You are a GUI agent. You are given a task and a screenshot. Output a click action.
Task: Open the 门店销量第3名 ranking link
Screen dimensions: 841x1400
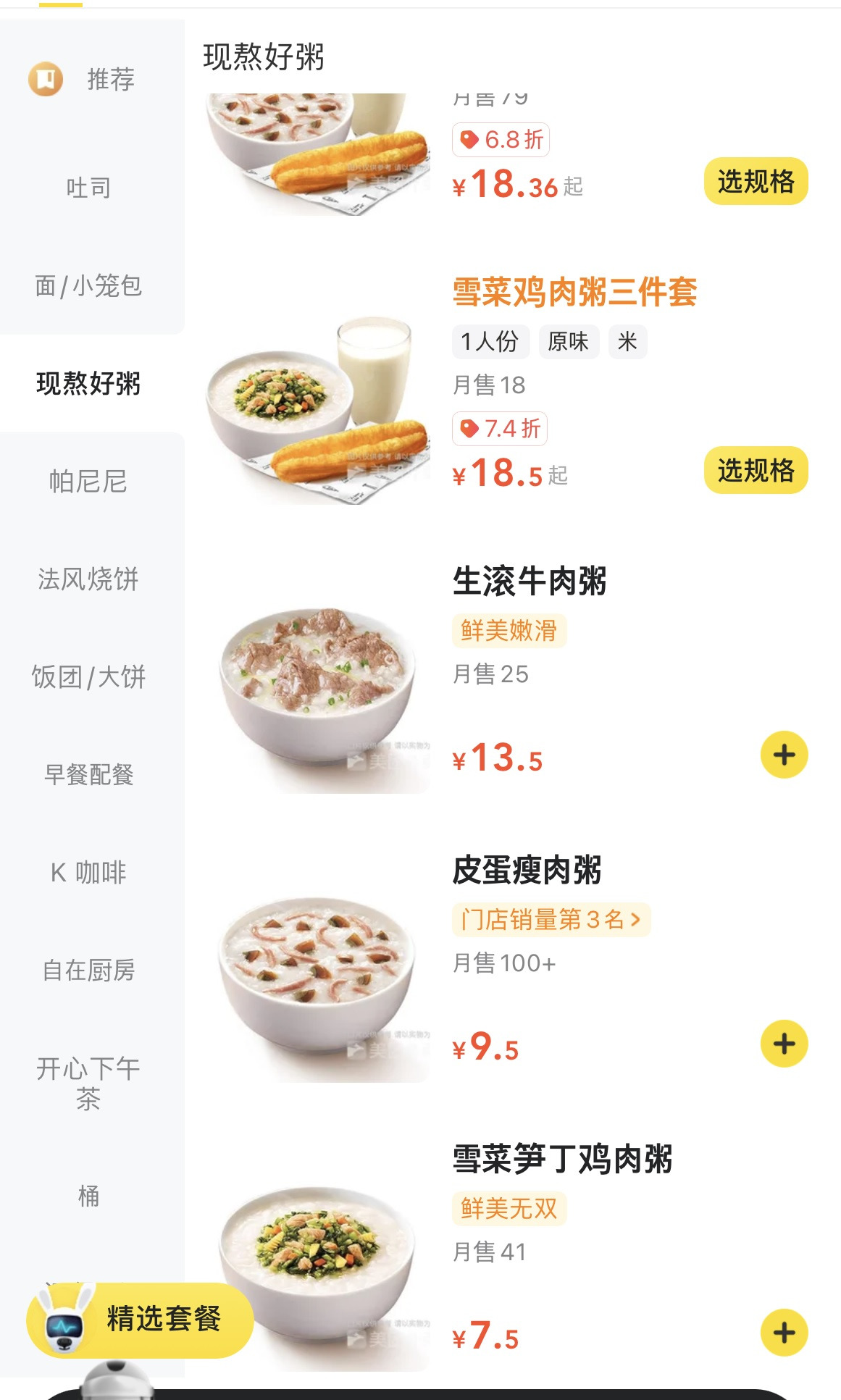coord(551,920)
